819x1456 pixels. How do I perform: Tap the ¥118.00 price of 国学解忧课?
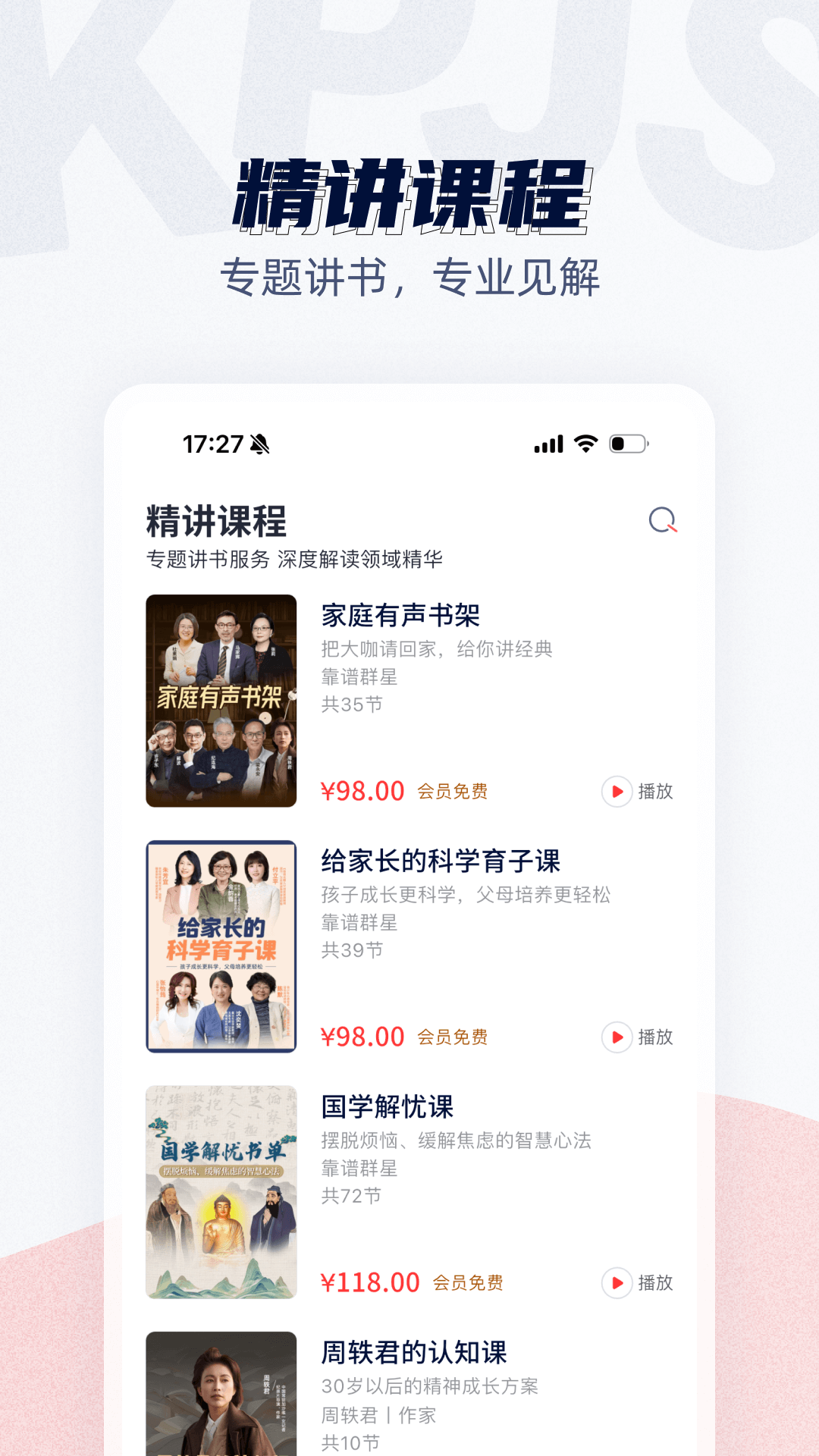[x=369, y=1282]
